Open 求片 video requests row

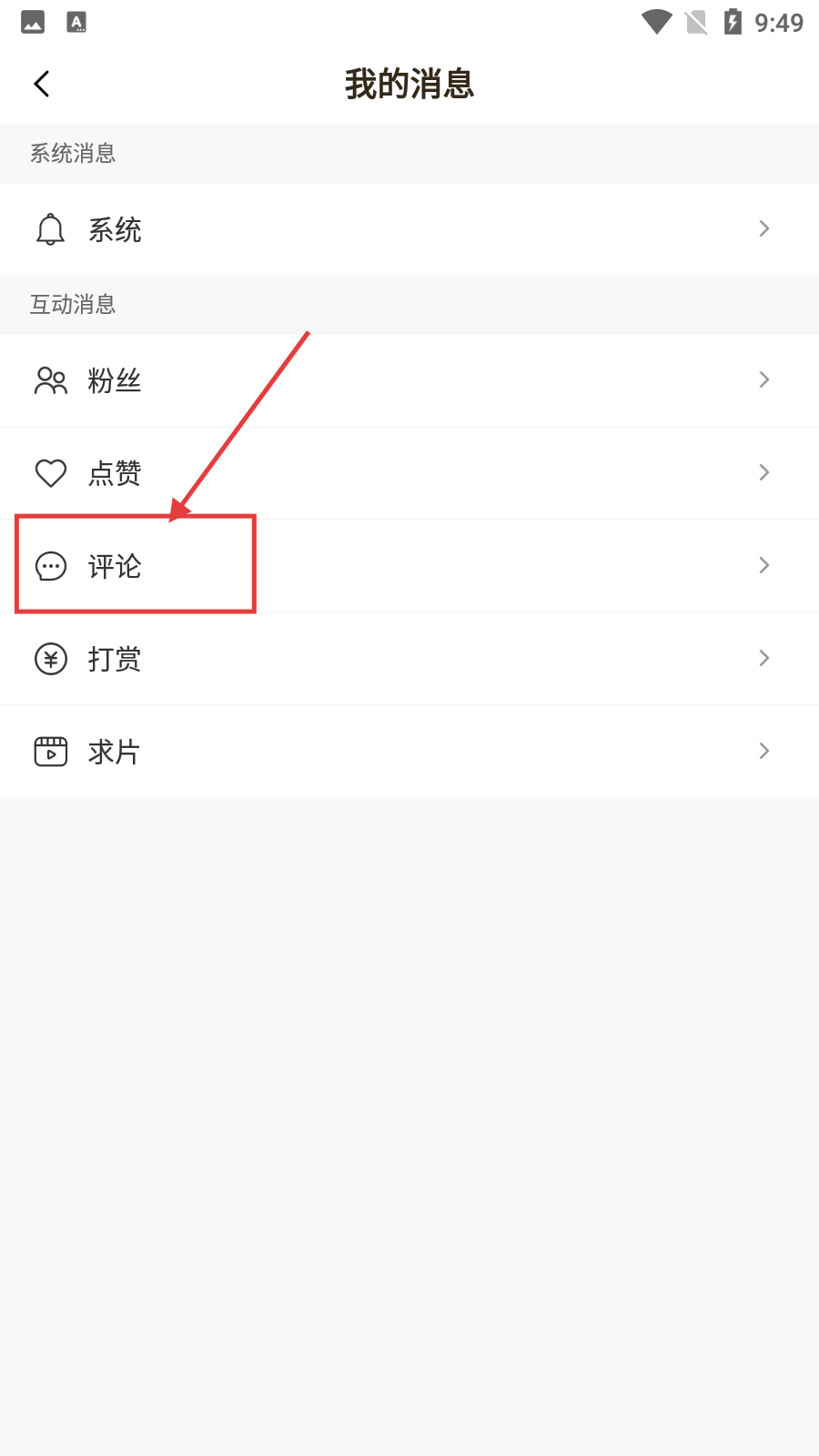pyautogui.click(x=409, y=752)
